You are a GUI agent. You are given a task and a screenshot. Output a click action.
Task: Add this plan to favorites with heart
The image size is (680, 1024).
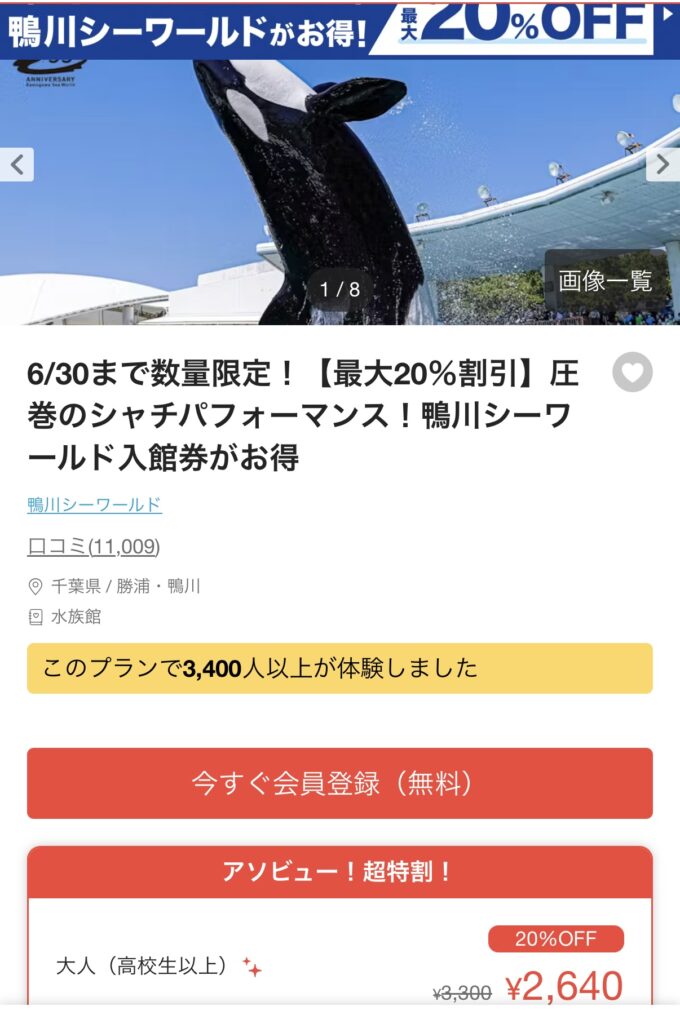tap(632, 373)
